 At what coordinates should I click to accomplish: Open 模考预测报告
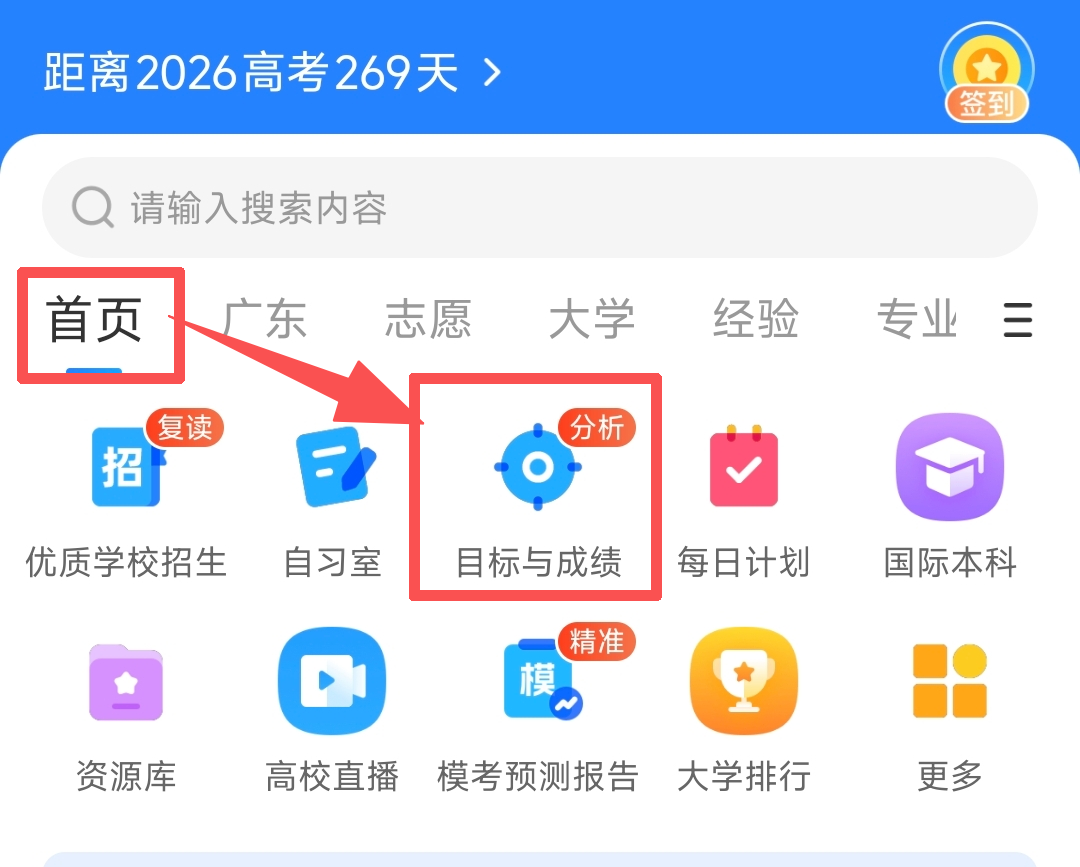538,710
